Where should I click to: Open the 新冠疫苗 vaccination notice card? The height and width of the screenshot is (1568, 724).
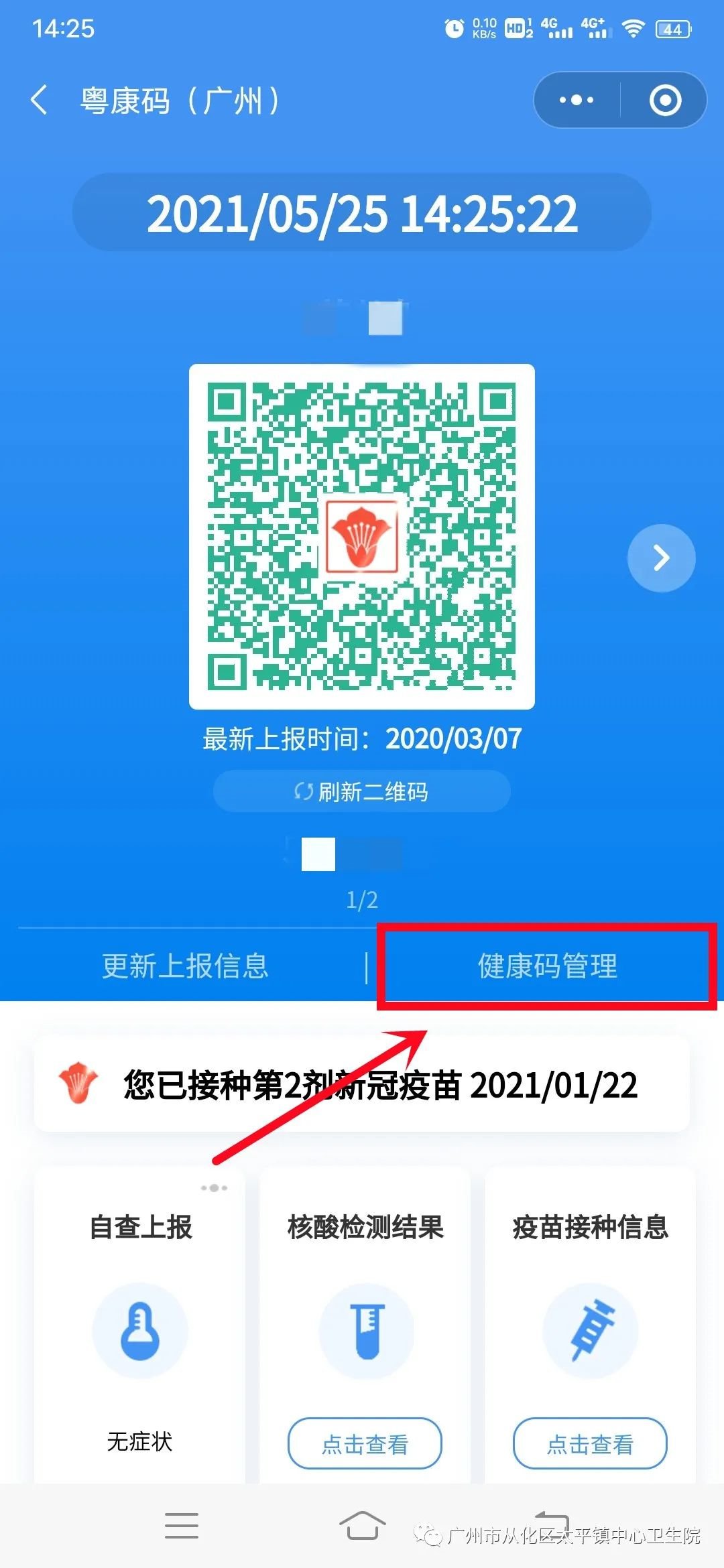(x=362, y=1084)
